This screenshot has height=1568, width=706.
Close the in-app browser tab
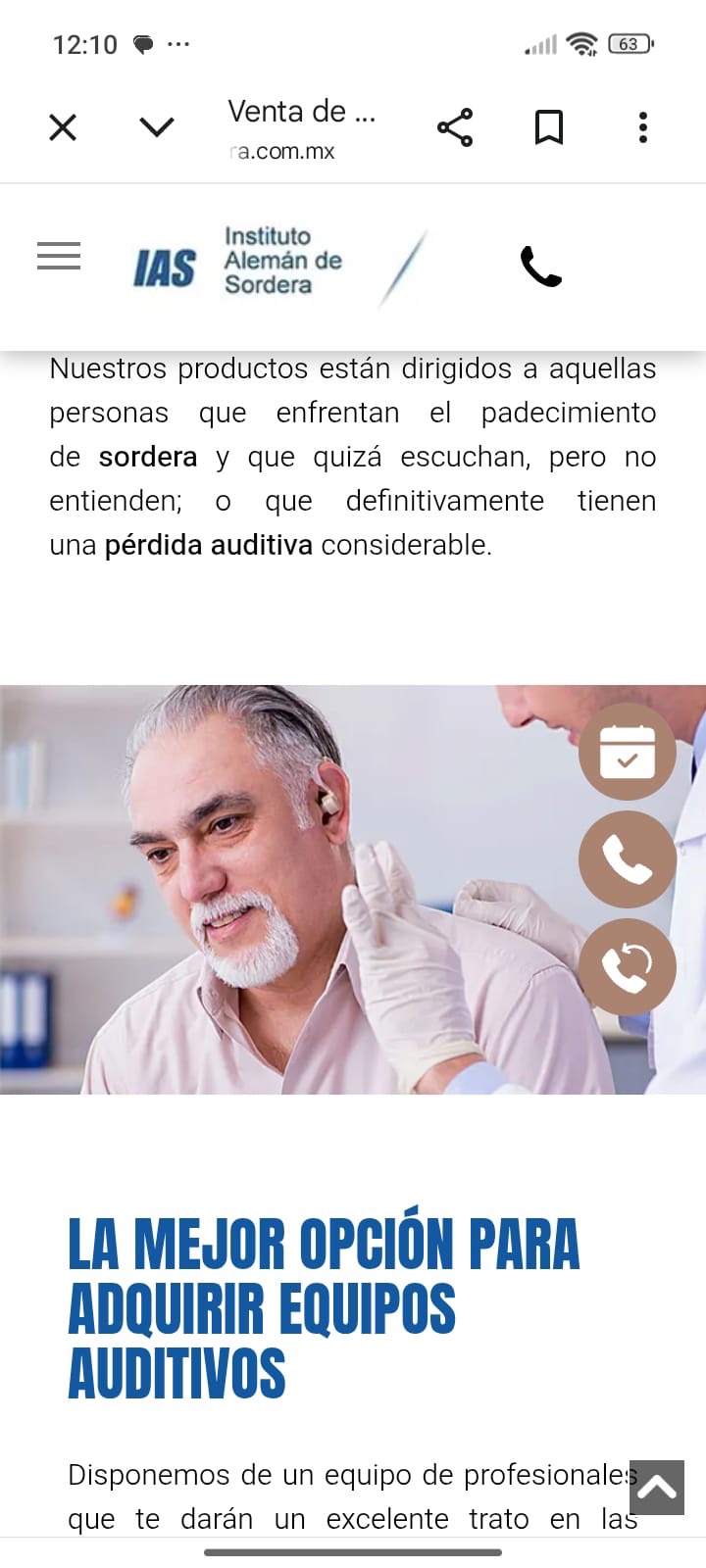tap(63, 127)
